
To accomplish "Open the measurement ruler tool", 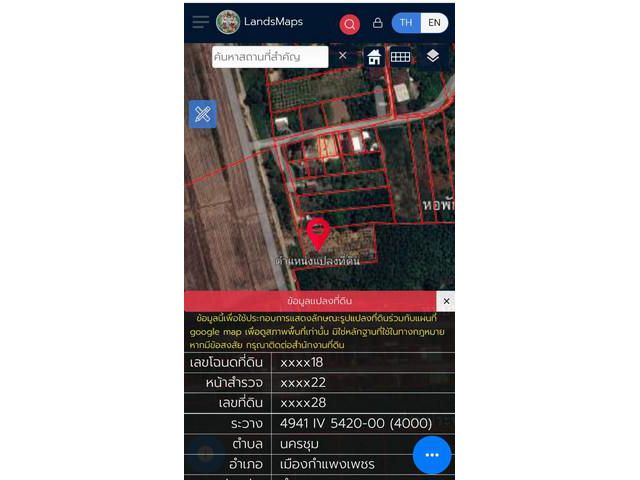I will click(x=203, y=114).
